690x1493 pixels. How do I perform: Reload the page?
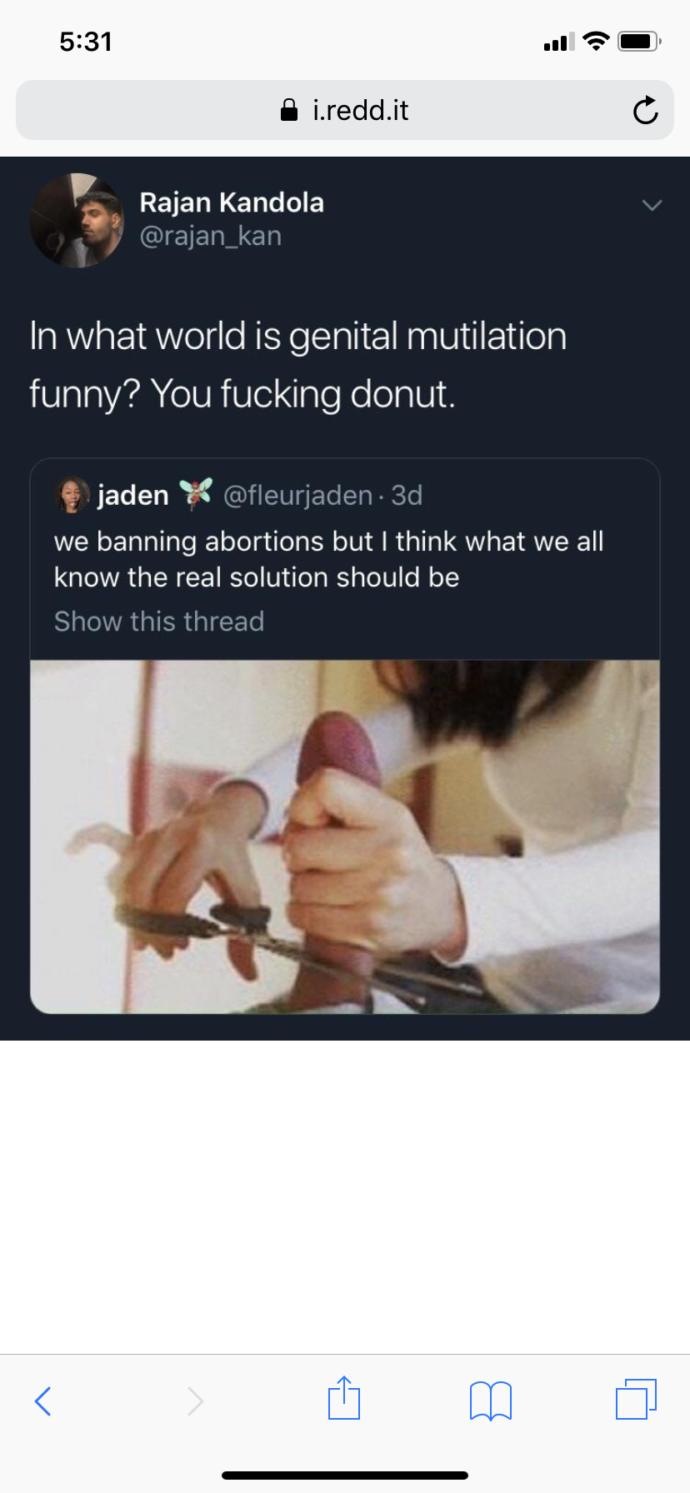click(x=646, y=111)
